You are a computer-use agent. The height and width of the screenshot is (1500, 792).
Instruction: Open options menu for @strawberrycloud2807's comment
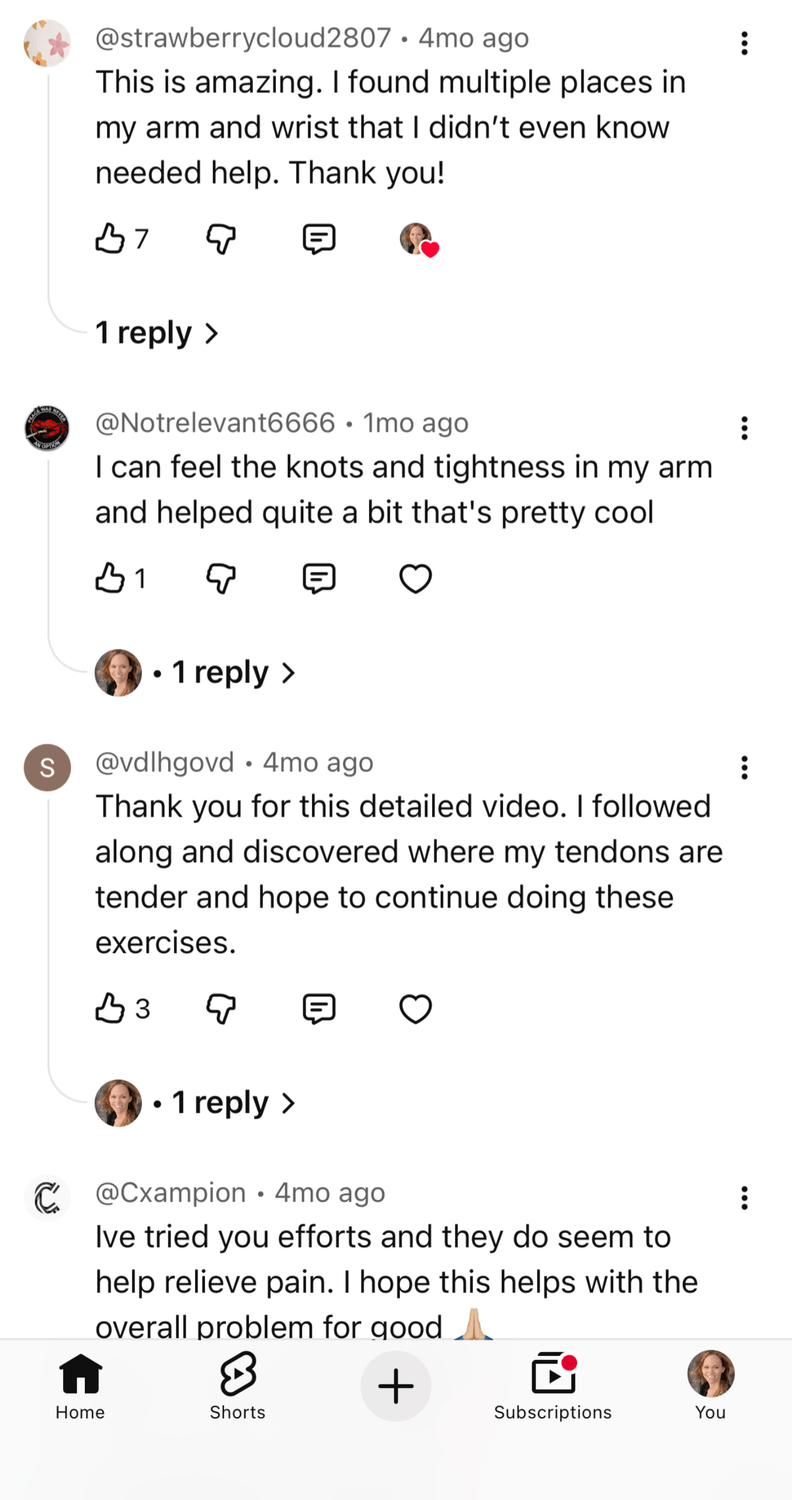click(x=744, y=43)
